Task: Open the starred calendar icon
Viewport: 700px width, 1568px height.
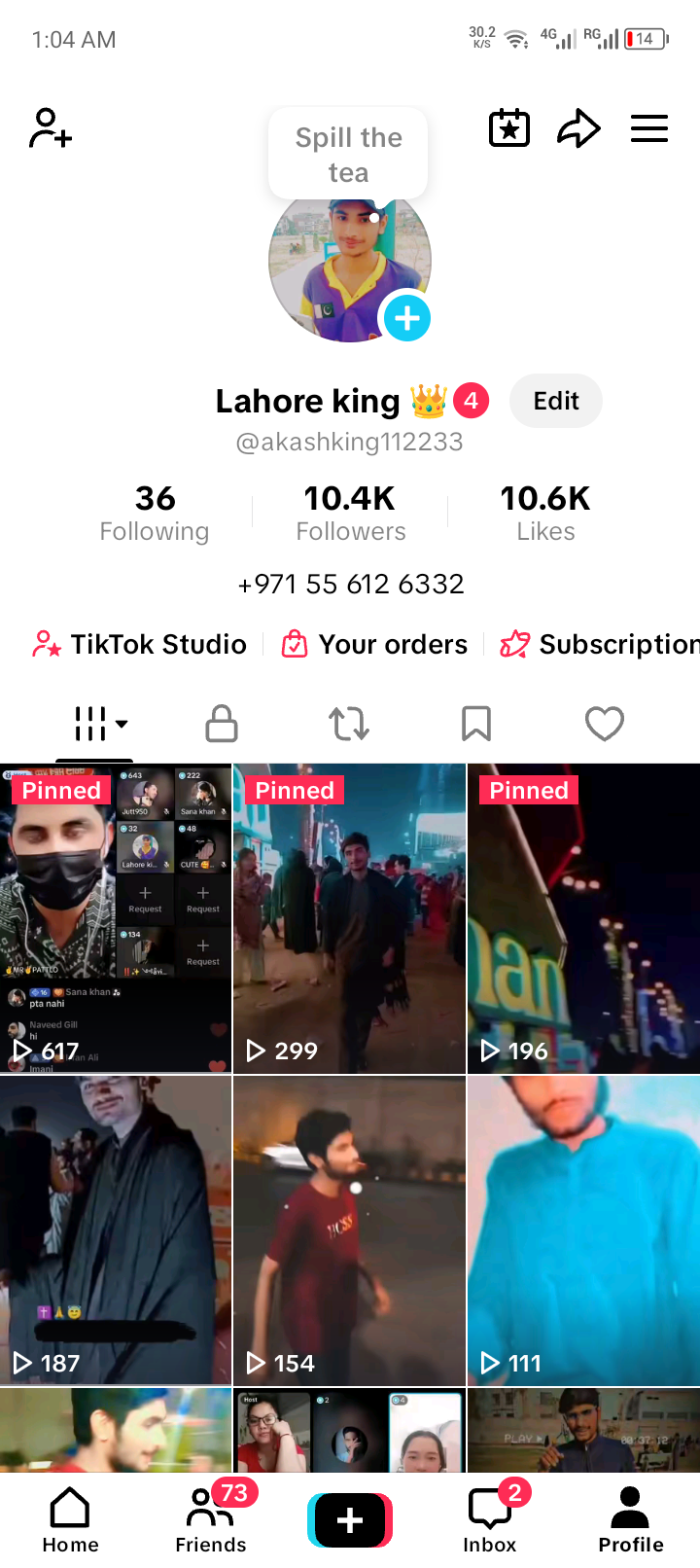Action: pos(508,128)
